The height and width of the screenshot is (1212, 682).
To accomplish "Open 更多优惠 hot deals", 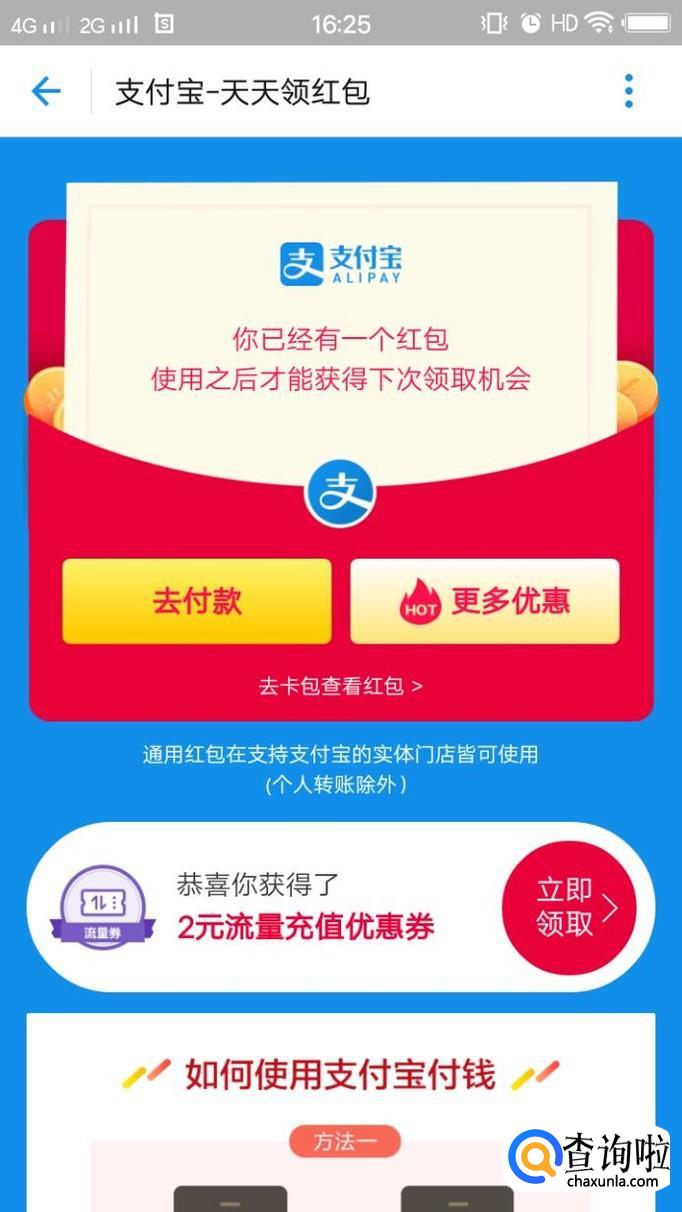I will (x=485, y=601).
